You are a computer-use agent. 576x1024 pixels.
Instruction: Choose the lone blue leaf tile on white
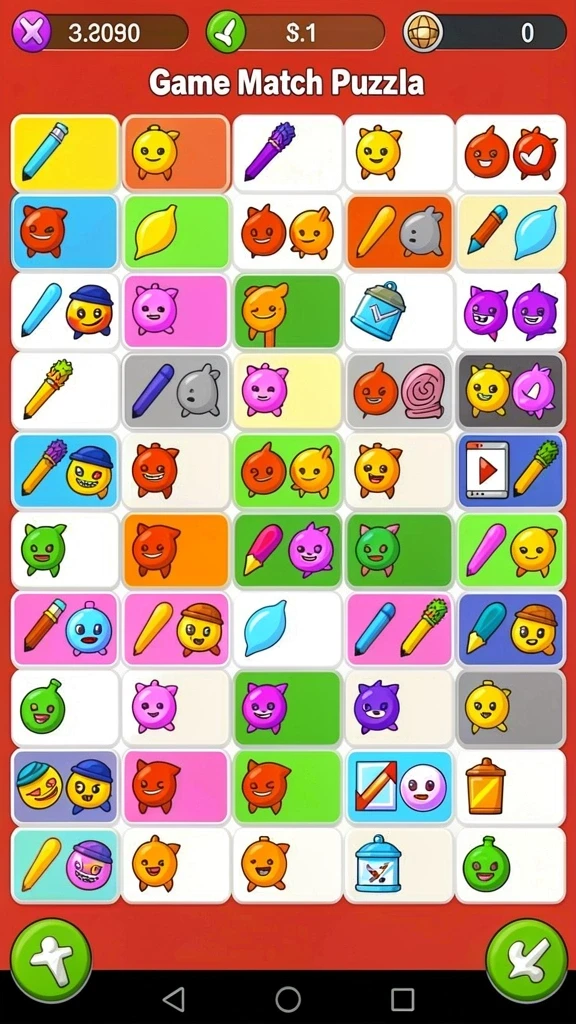click(287, 630)
